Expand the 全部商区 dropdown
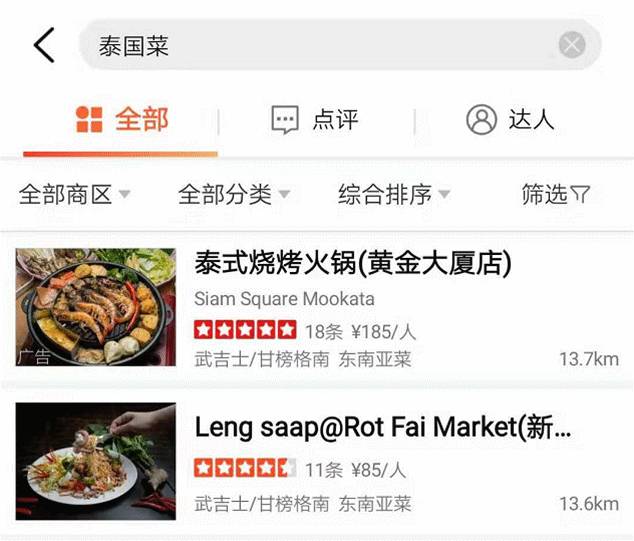This screenshot has width=634, height=541. pyautogui.click(x=75, y=194)
